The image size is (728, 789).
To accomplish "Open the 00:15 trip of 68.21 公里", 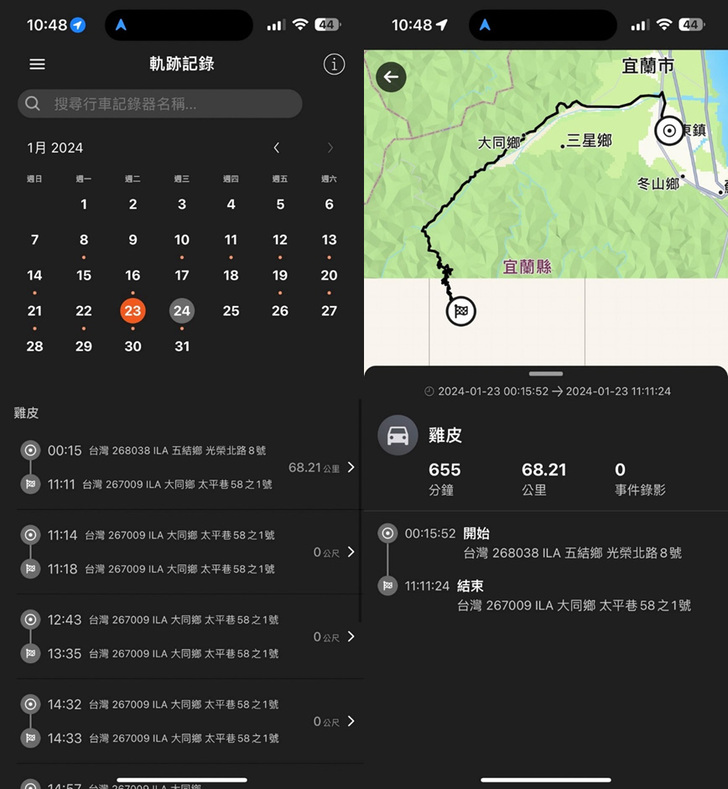I will (x=190, y=467).
